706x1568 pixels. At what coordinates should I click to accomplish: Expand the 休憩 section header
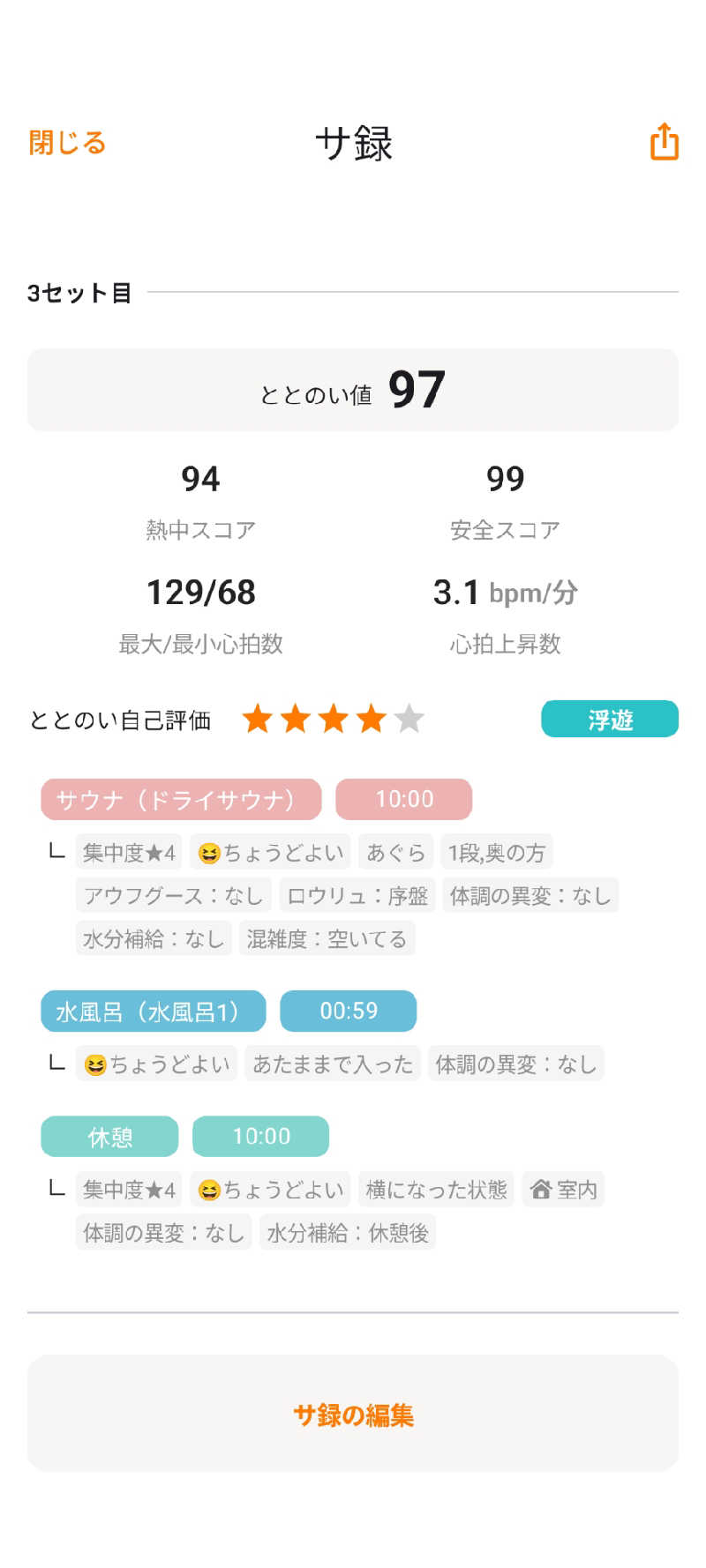click(x=109, y=1137)
